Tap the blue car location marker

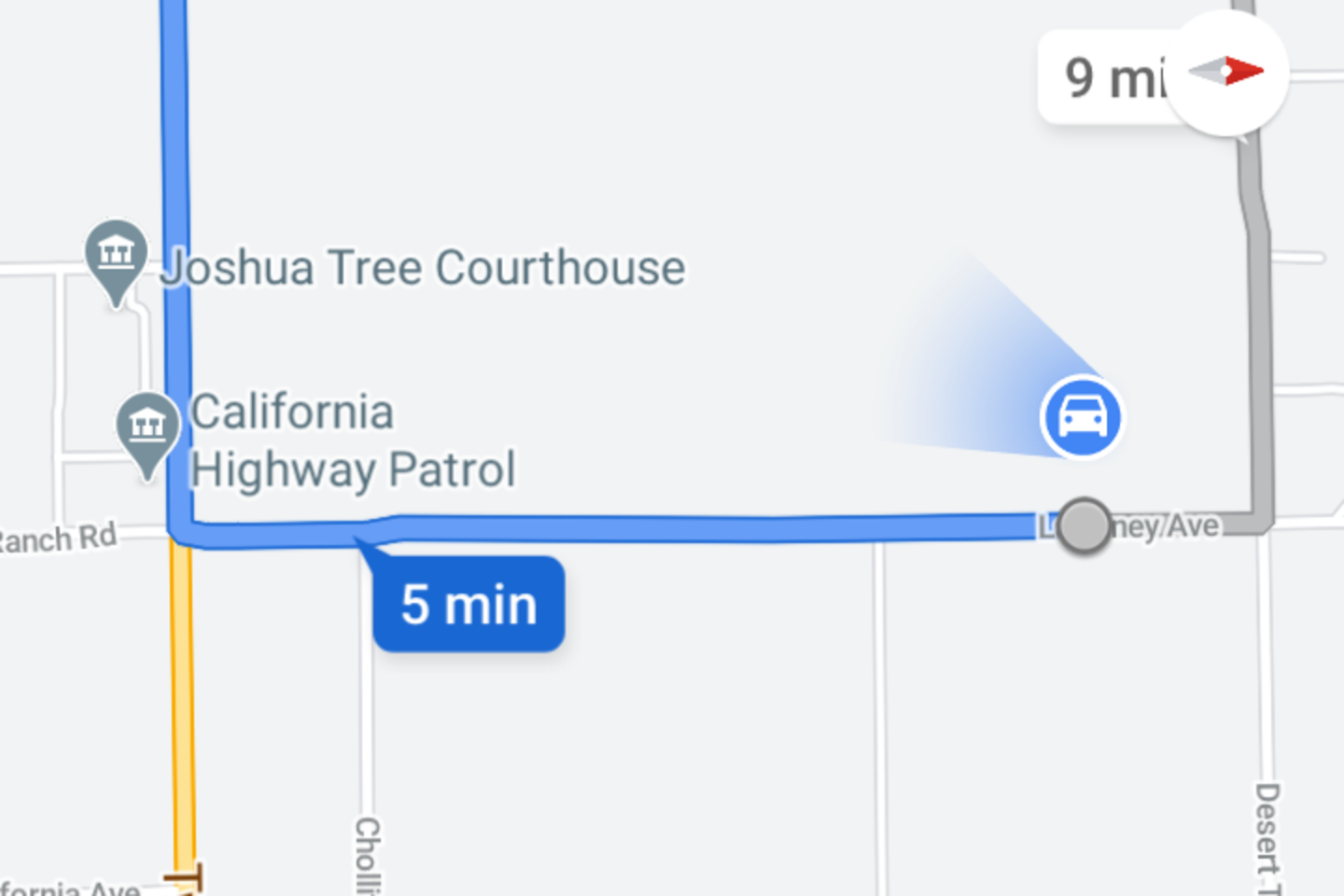click(x=1082, y=416)
